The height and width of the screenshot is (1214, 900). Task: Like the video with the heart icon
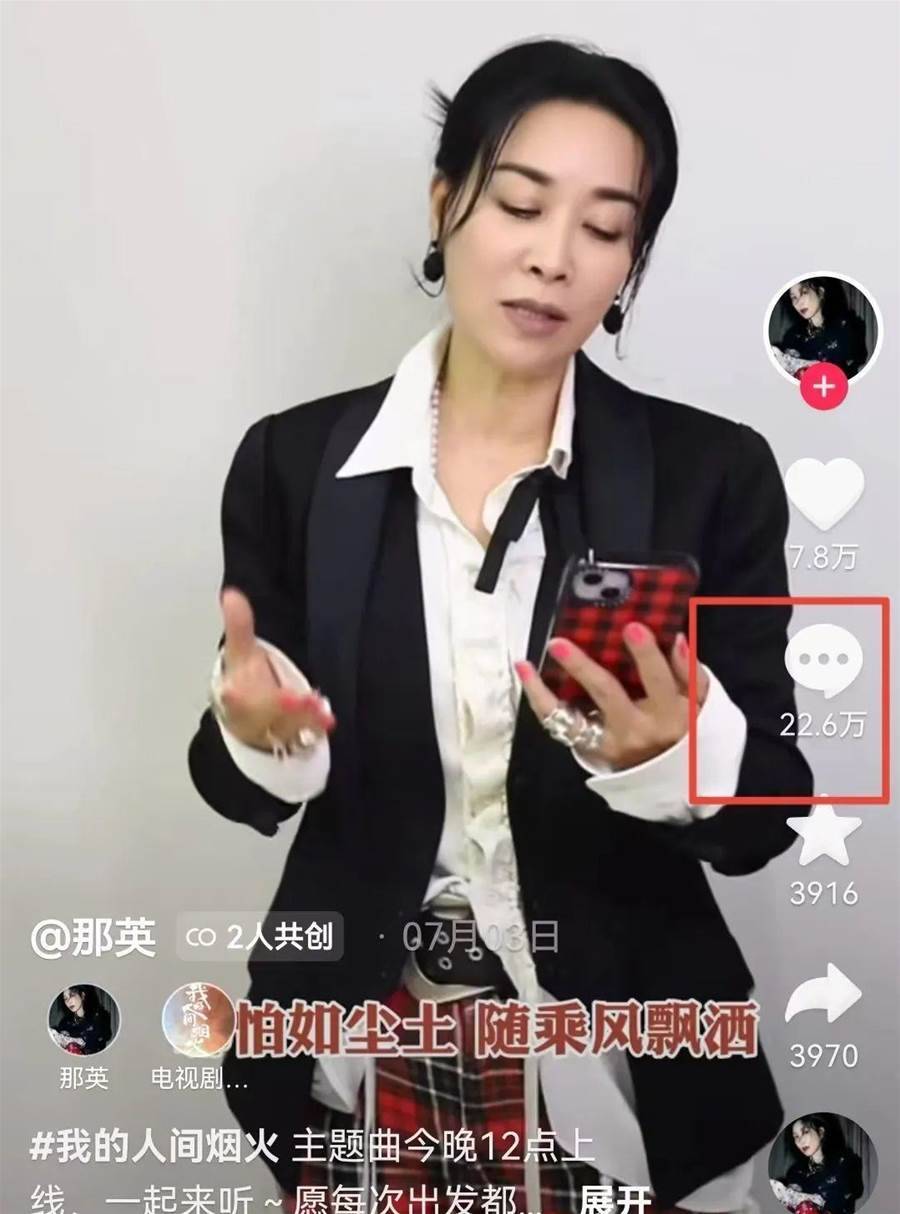(x=823, y=493)
